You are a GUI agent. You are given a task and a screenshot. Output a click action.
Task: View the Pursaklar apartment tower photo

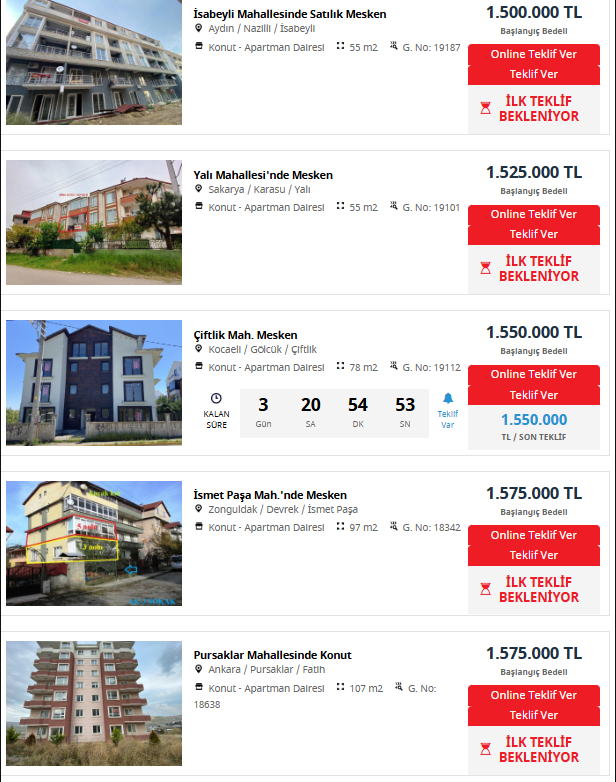94,703
